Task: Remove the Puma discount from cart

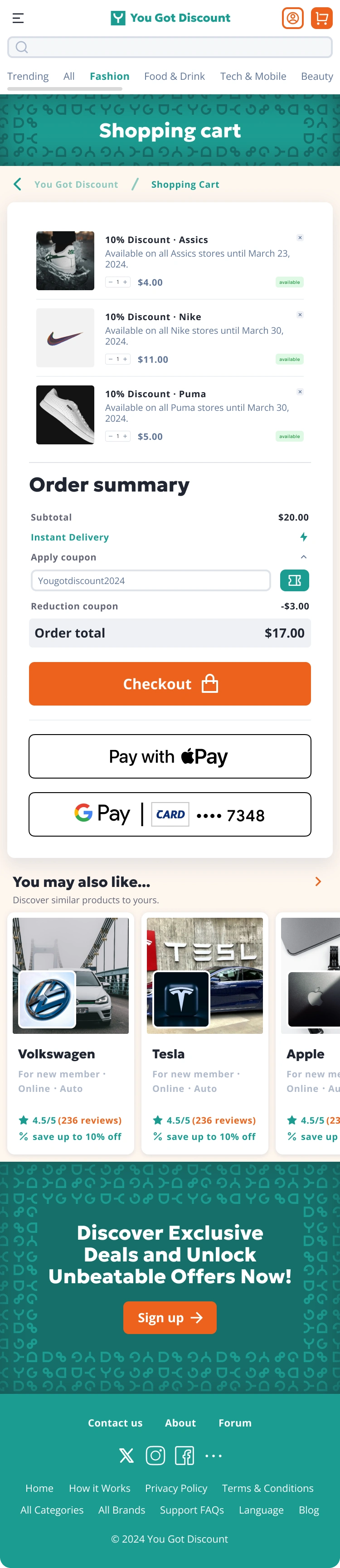Action: tap(300, 392)
